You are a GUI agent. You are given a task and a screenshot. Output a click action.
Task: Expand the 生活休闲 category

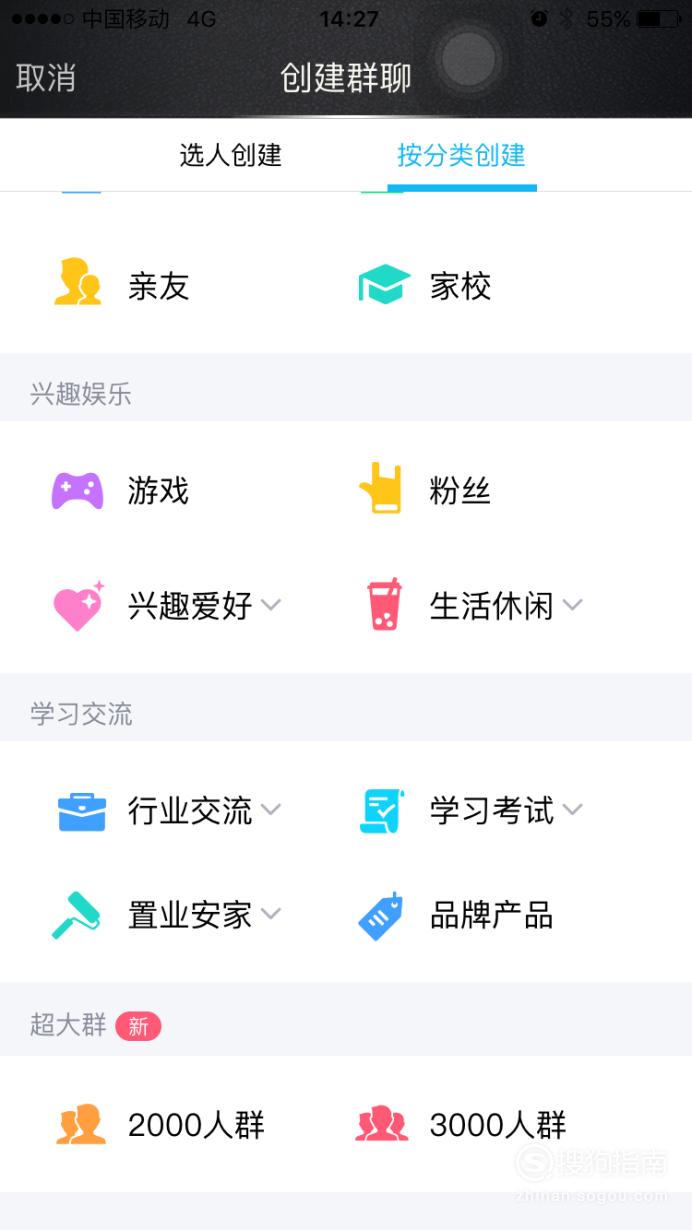(x=471, y=605)
